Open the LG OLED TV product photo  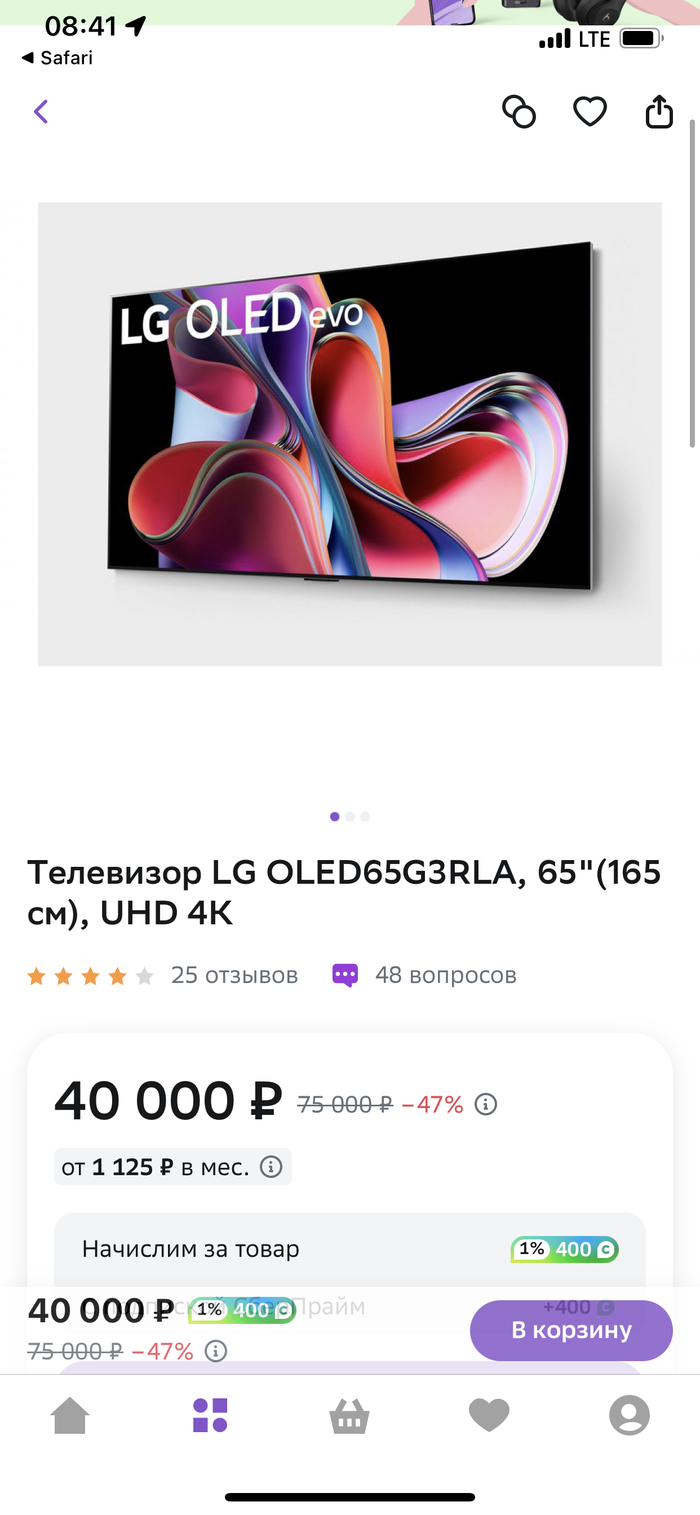point(350,433)
